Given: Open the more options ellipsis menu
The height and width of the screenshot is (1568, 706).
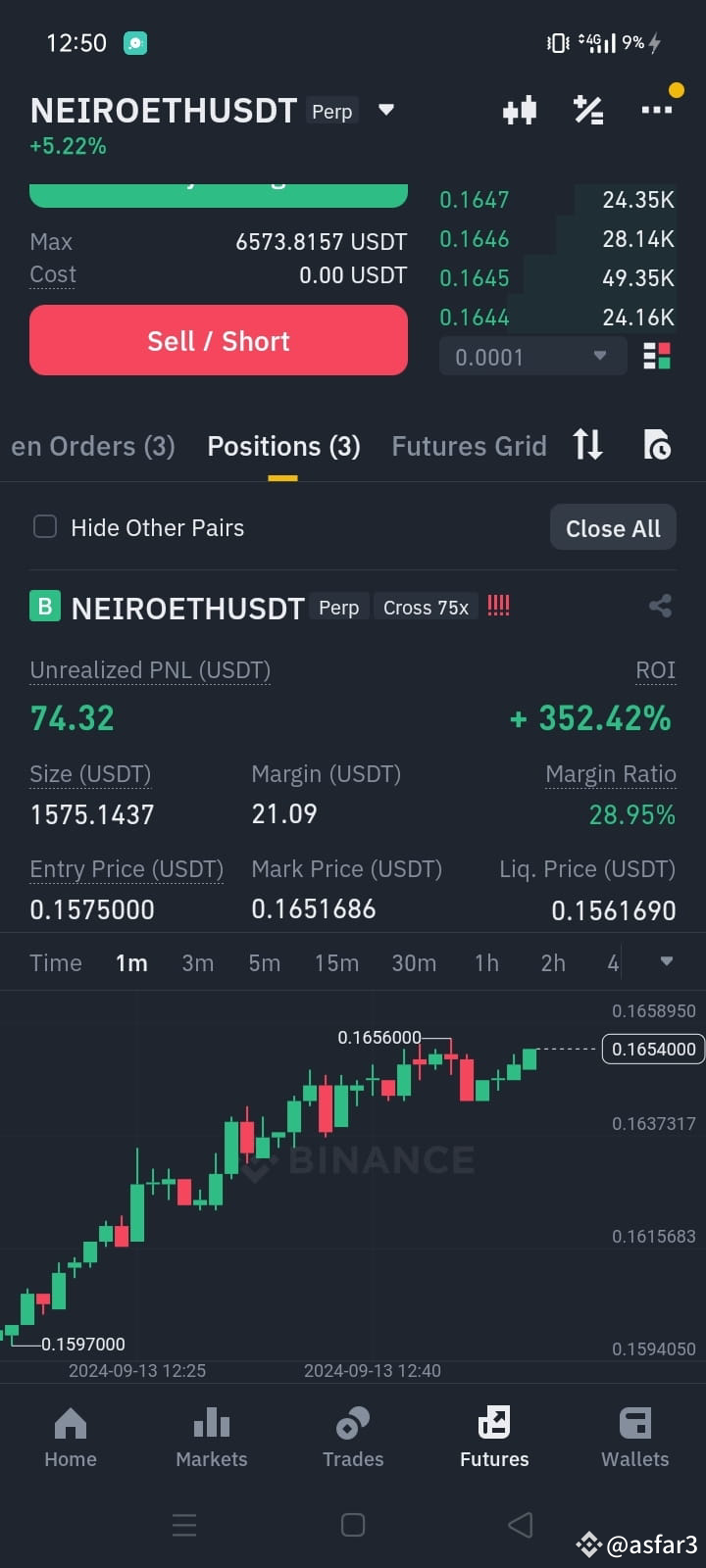Looking at the screenshot, I should coord(657,110).
